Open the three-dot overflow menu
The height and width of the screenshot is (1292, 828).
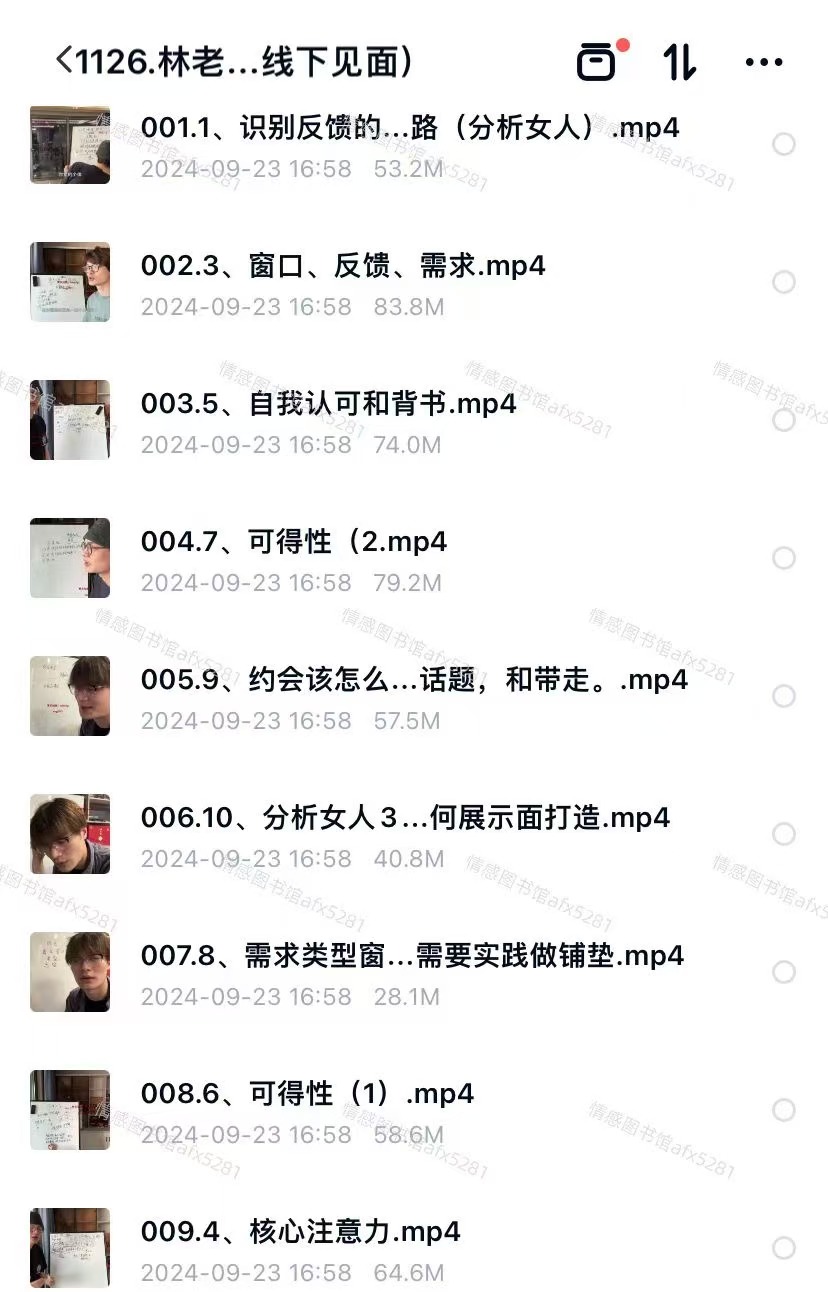pyautogui.click(x=764, y=62)
